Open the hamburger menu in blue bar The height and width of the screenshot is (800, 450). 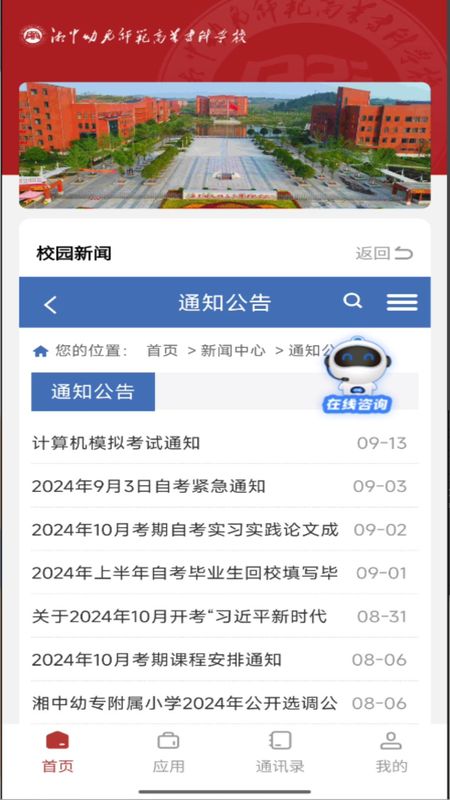(402, 302)
